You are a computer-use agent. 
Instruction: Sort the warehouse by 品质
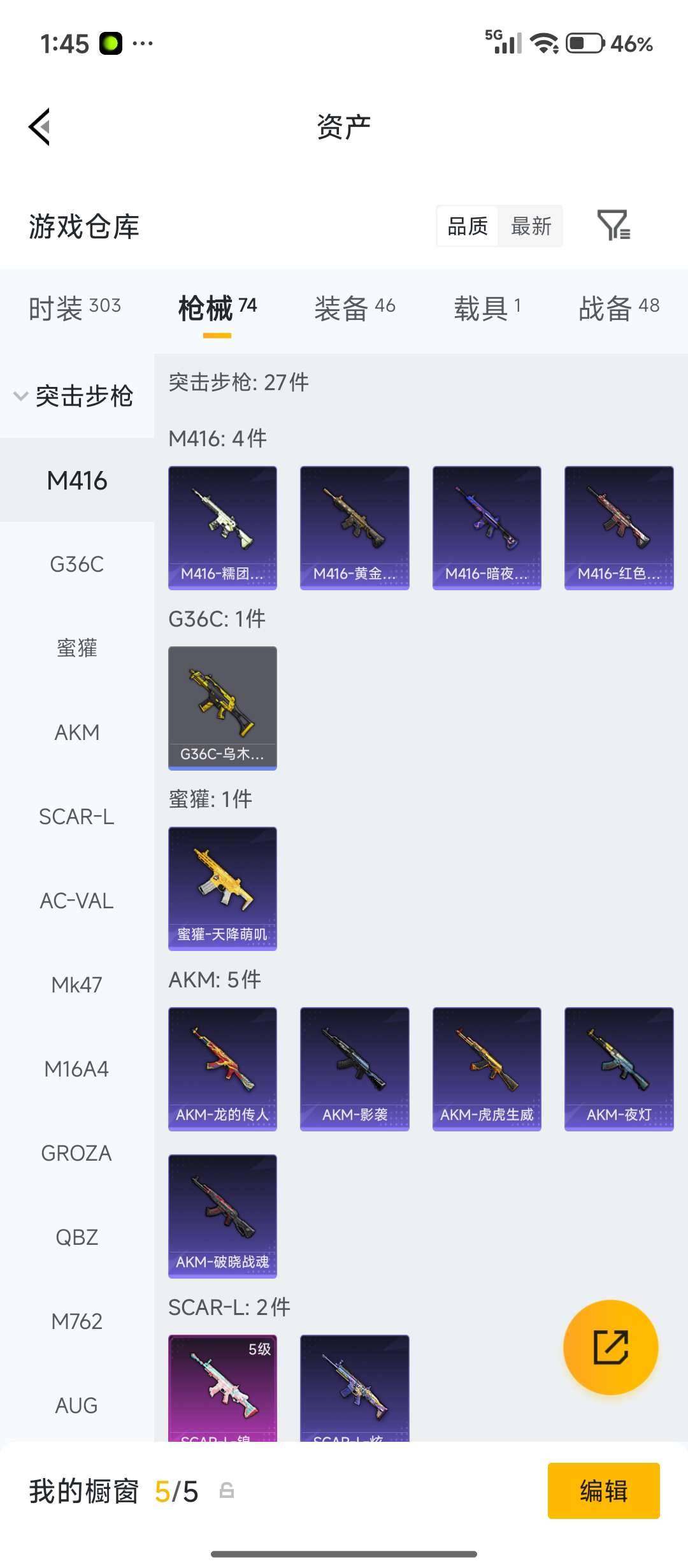[x=468, y=226]
